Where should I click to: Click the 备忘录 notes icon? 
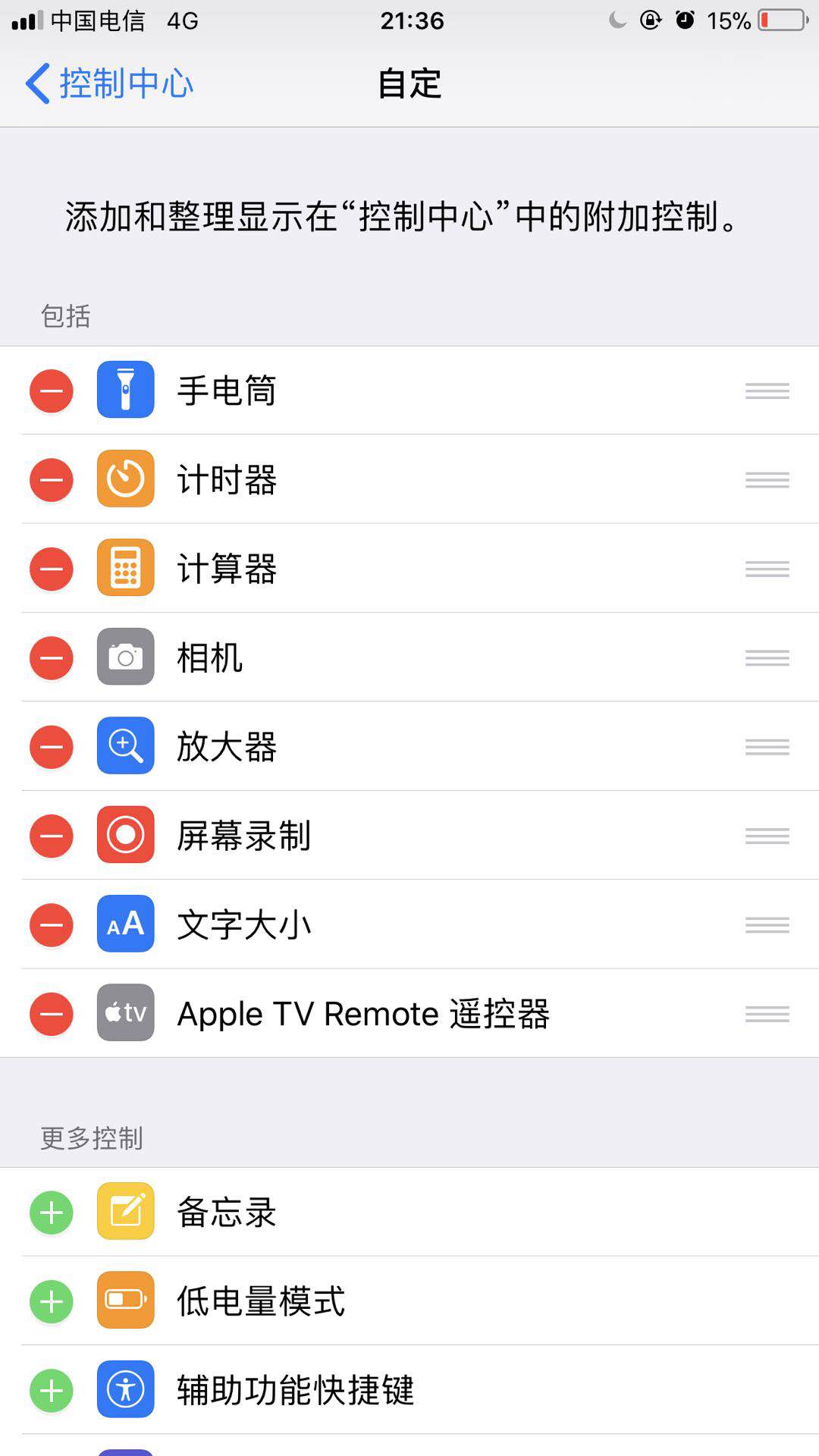point(126,1212)
